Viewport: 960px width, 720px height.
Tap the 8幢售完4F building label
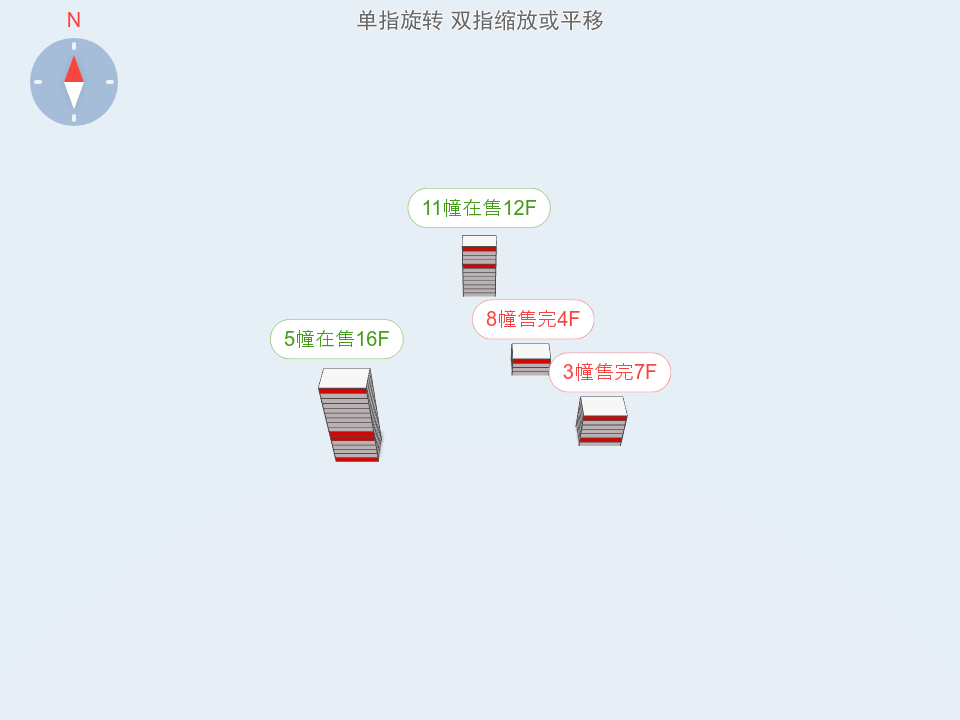[x=533, y=319]
